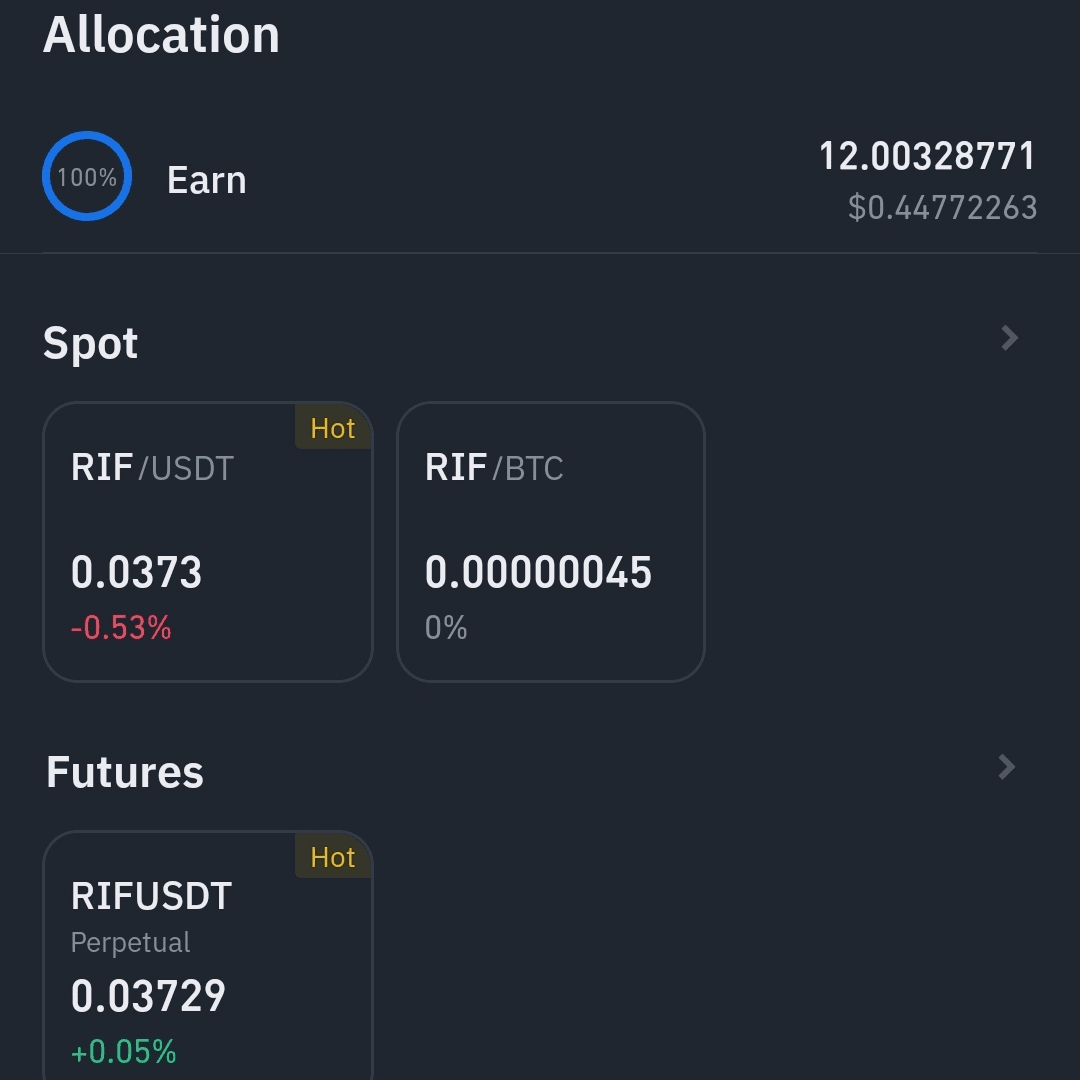Open the Earn allocation row
The height and width of the screenshot is (1080, 1080).
click(x=540, y=180)
